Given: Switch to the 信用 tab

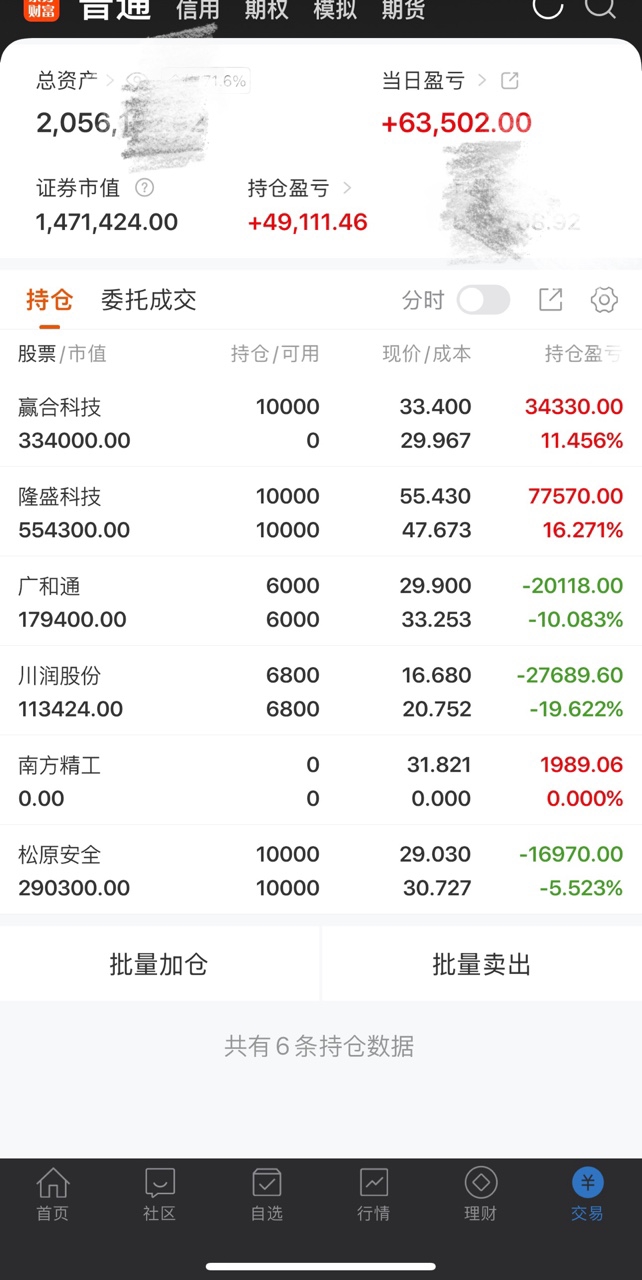Looking at the screenshot, I should tap(197, 10).
